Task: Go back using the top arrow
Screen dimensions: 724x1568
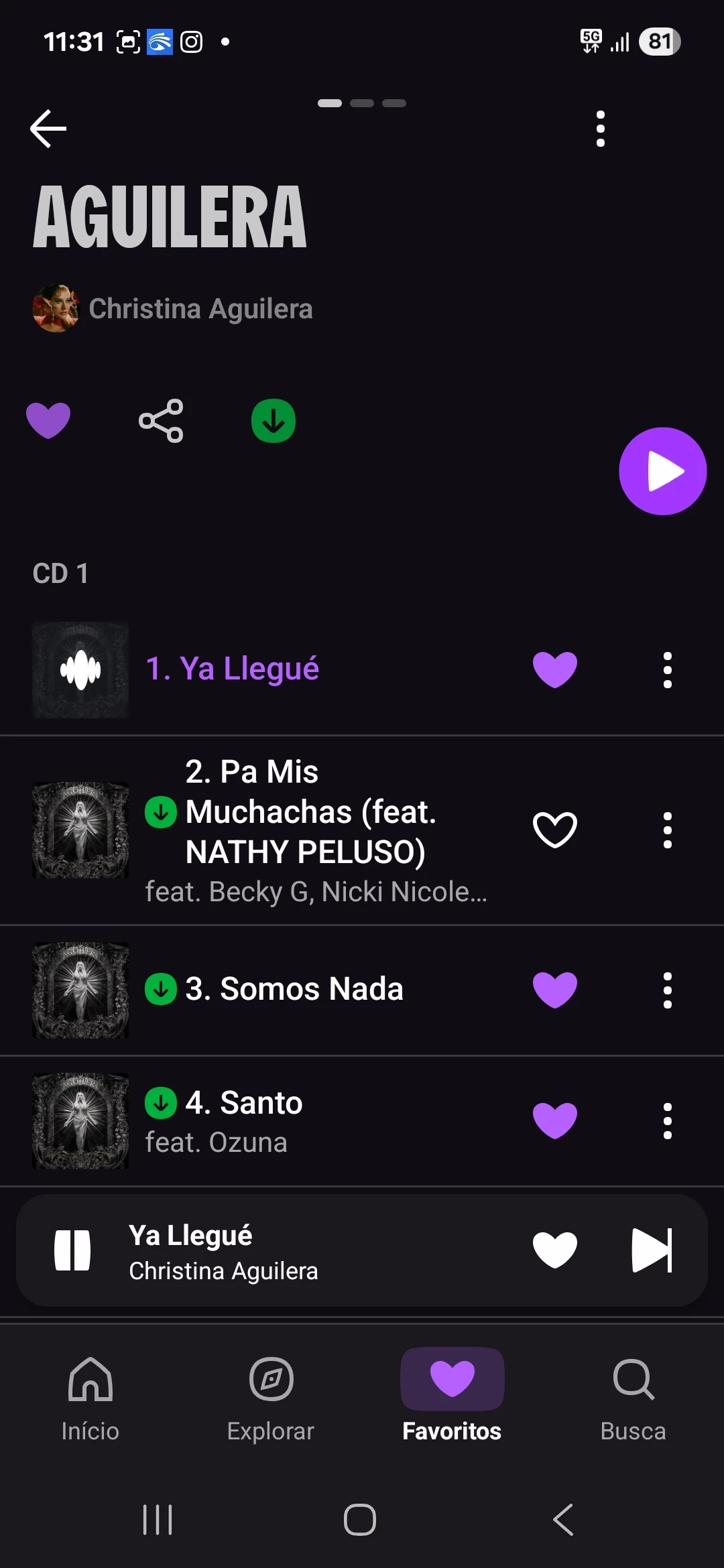Action: [x=48, y=128]
